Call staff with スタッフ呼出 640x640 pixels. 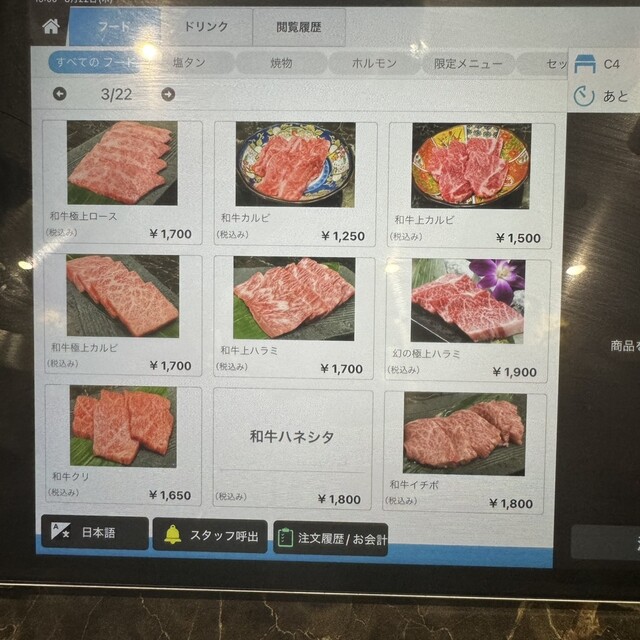[x=210, y=535]
